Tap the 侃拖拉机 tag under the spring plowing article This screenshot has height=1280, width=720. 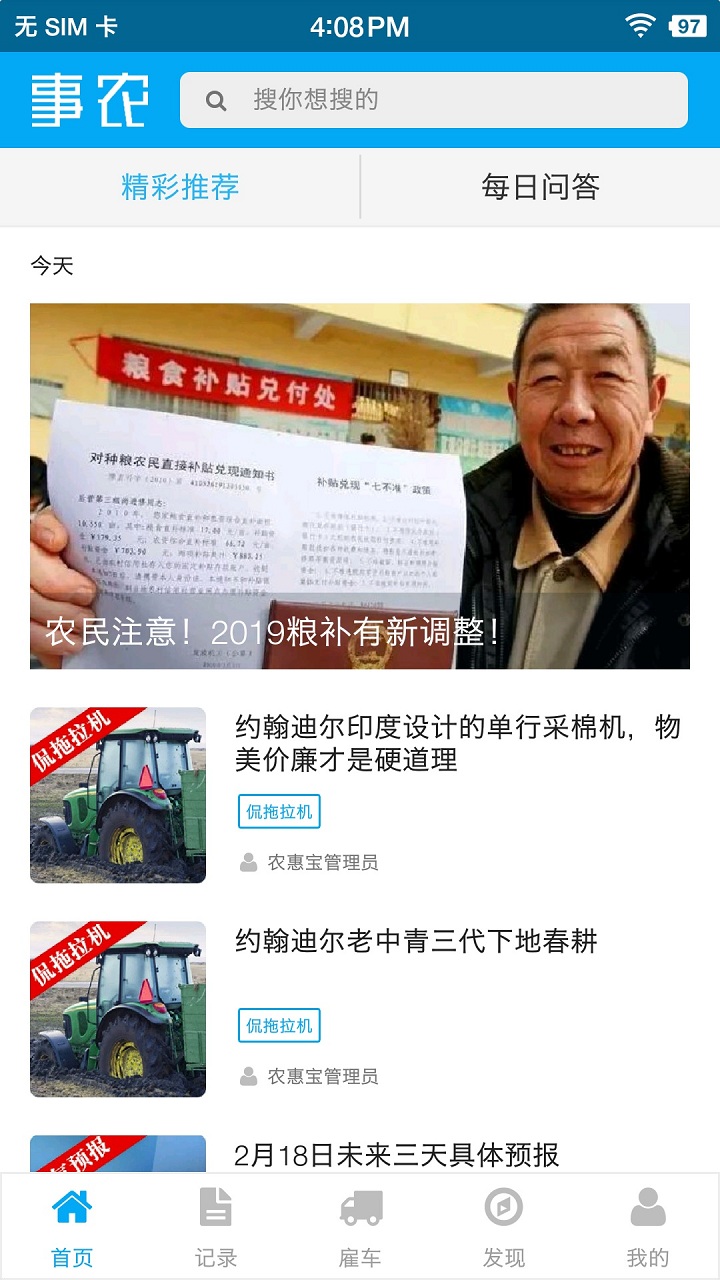[x=278, y=1026]
